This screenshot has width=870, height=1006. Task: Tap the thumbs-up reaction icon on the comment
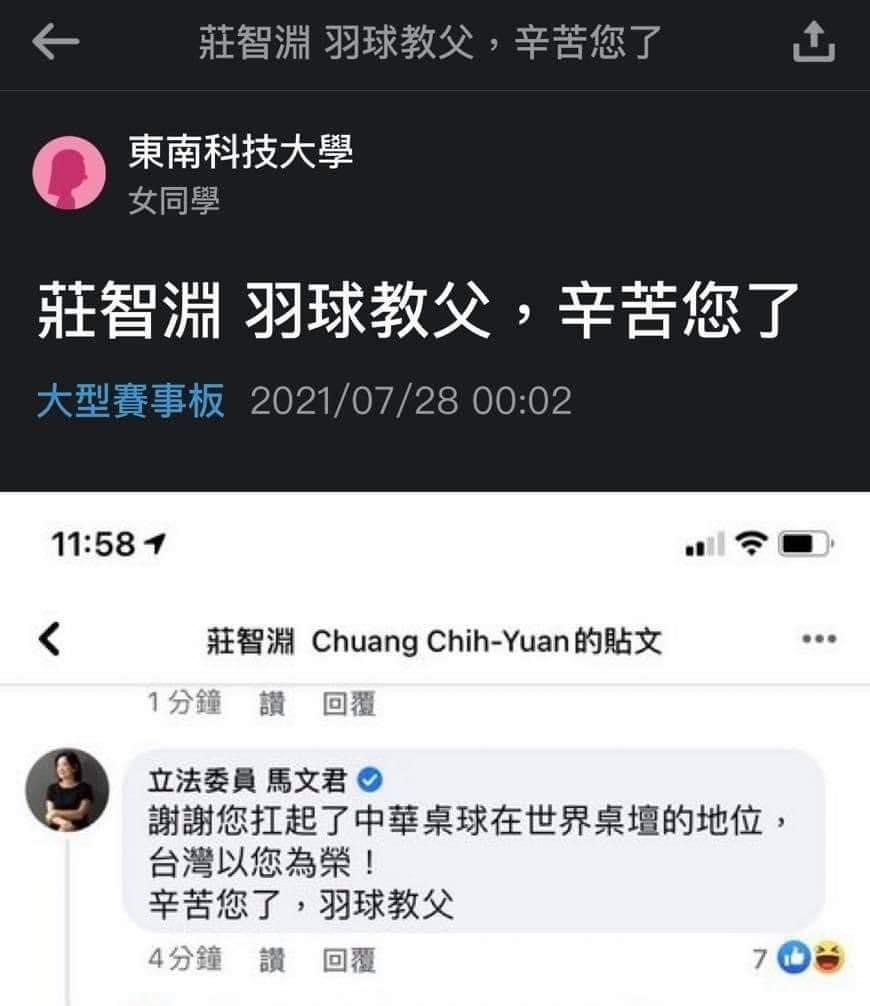(793, 956)
